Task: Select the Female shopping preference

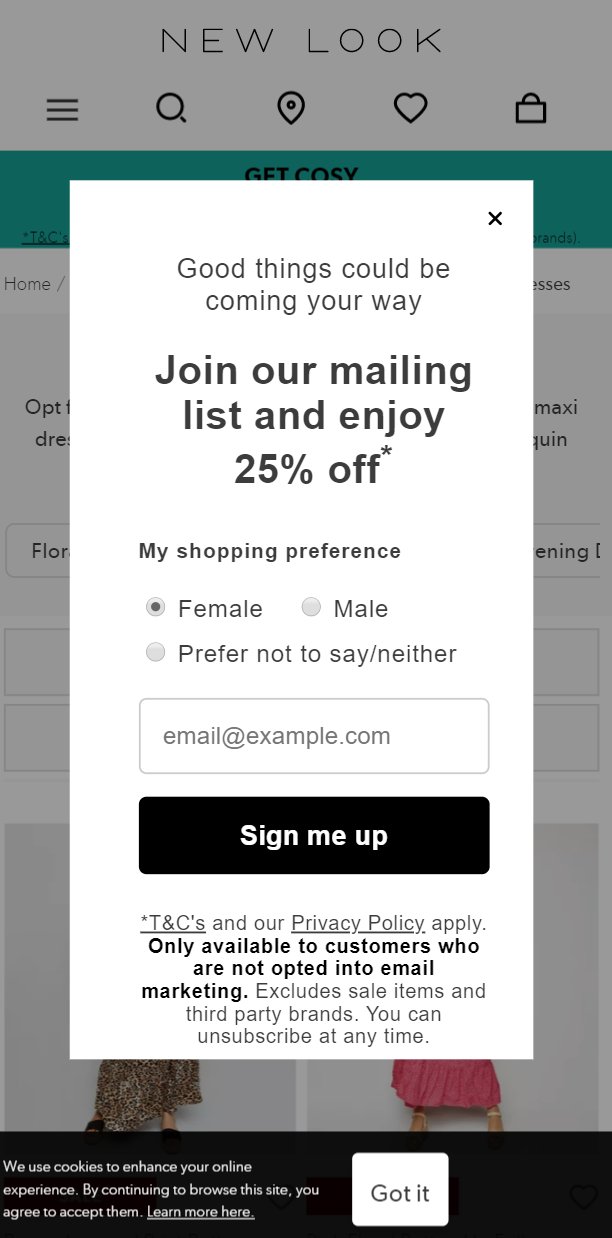Action: [x=155, y=607]
